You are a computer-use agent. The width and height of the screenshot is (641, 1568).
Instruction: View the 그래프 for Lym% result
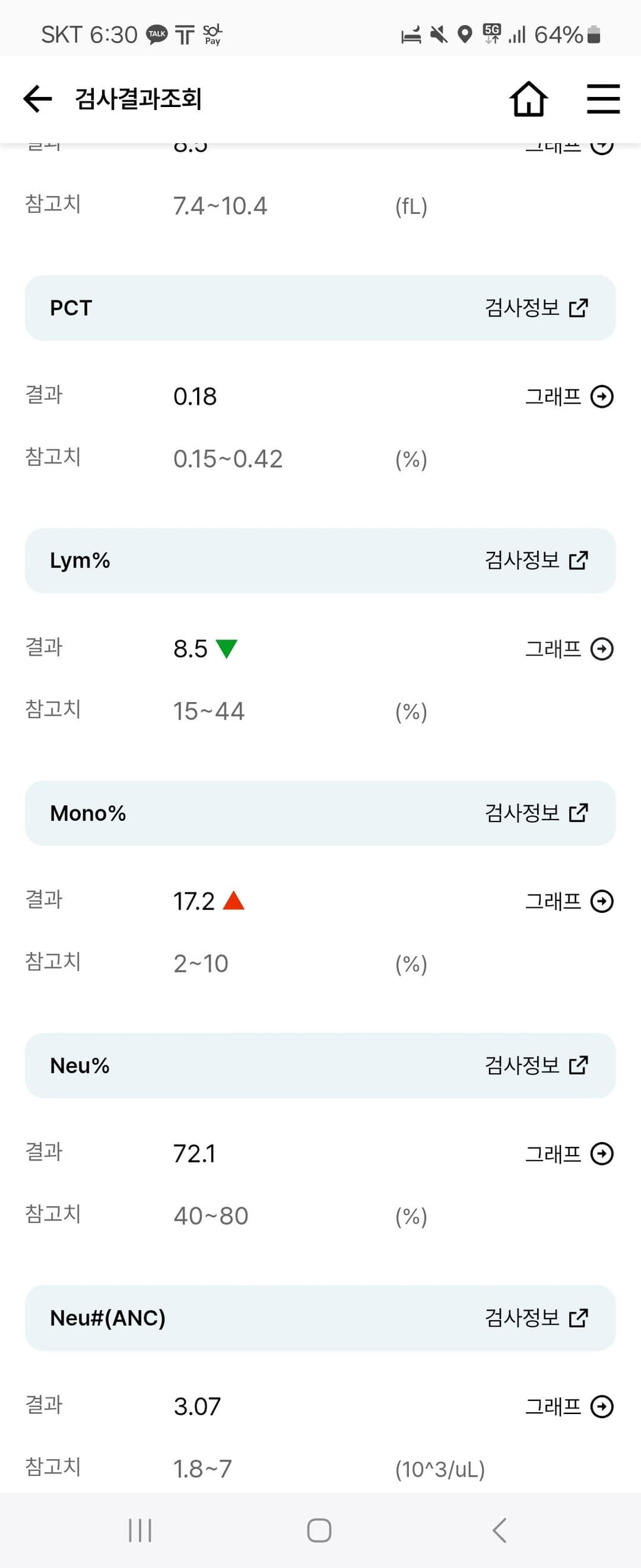tap(568, 649)
